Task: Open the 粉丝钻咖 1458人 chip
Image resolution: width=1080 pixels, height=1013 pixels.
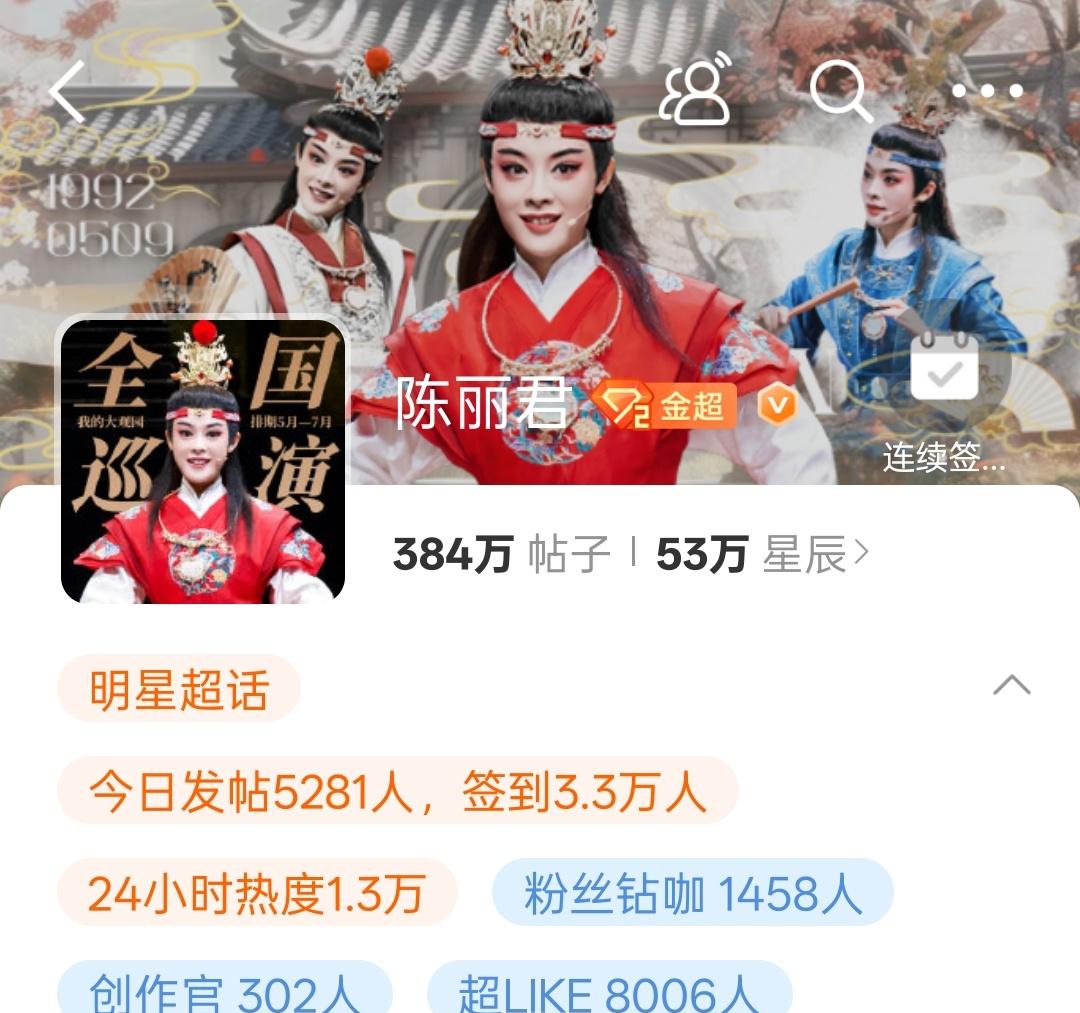Action: pos(692,892)
